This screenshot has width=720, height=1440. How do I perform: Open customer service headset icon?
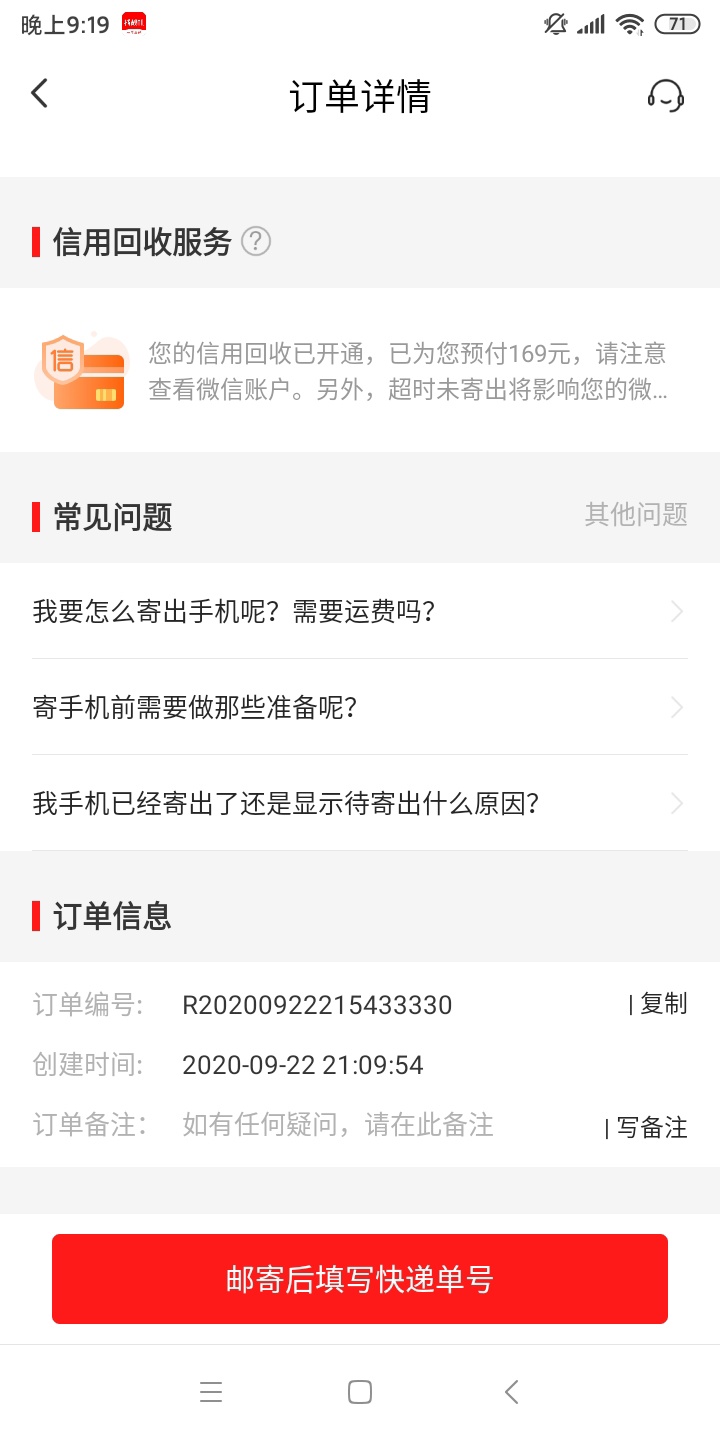click(x=665, y=95)
